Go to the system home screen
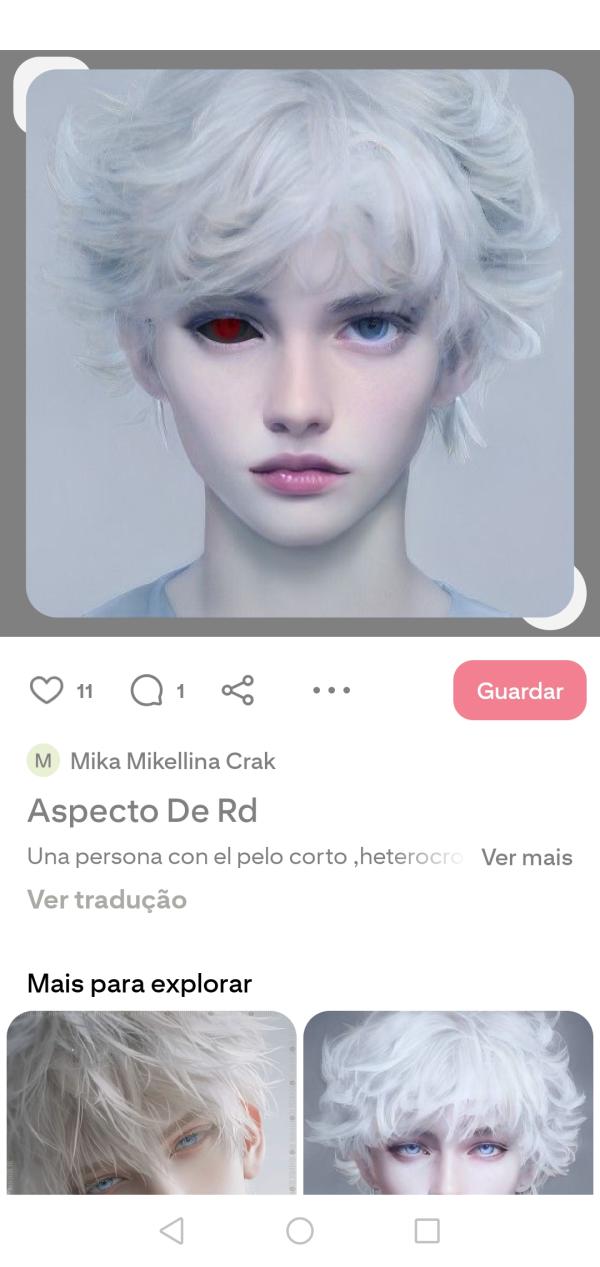This screenshot has height=1267, width=600. click(300, 1231)
